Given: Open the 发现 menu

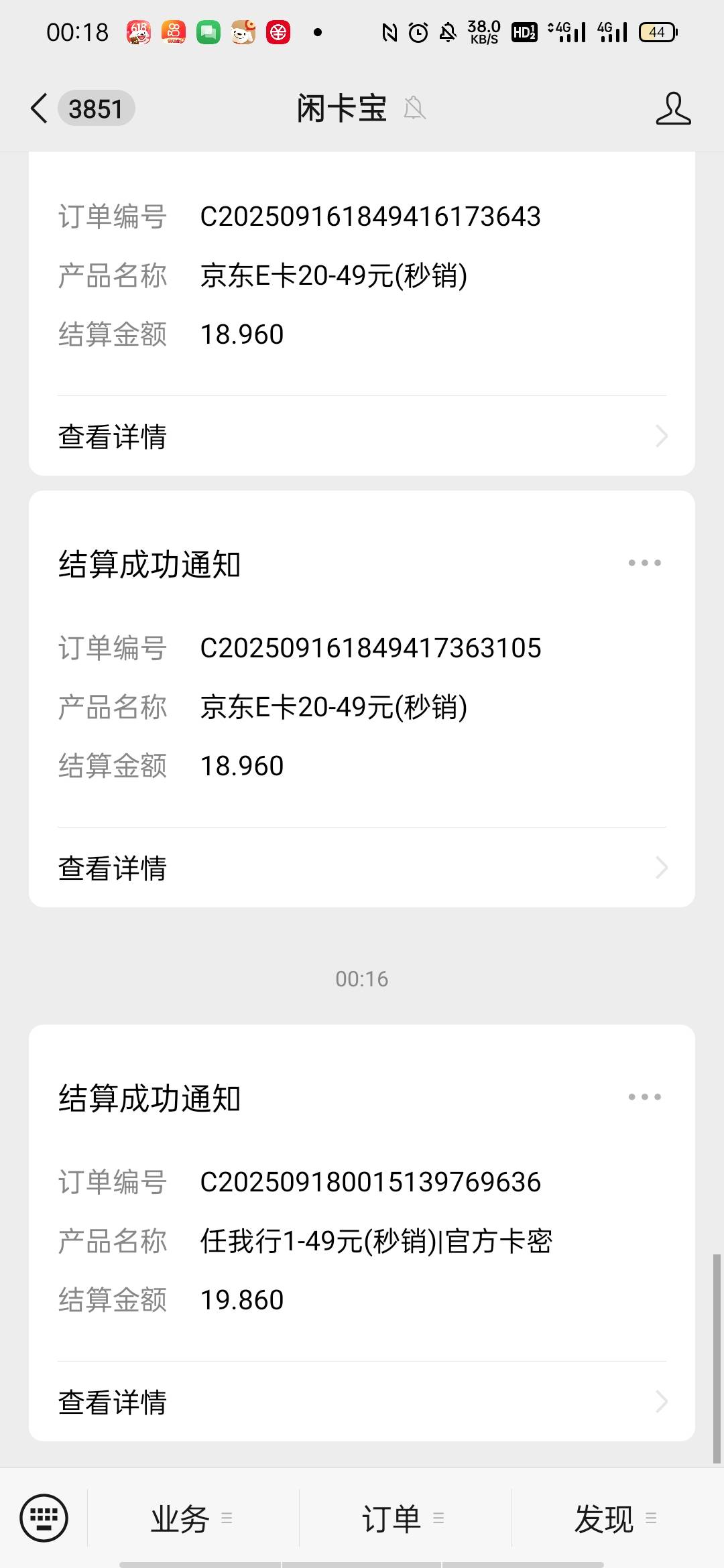Looking at the screenshot, I should [x=616, y=1518].
